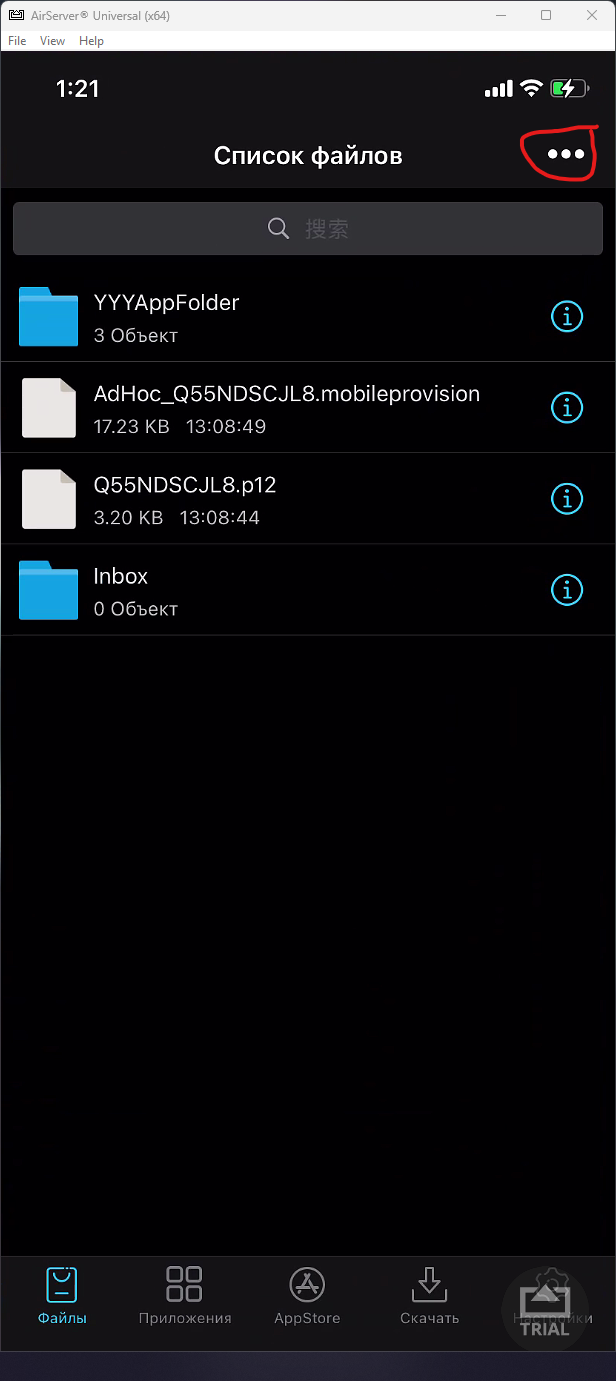The width and height of the screenshot is (616, 1381).
Task: Show details of Q55NDSCJL8.p12
Action: coord(567,498)
